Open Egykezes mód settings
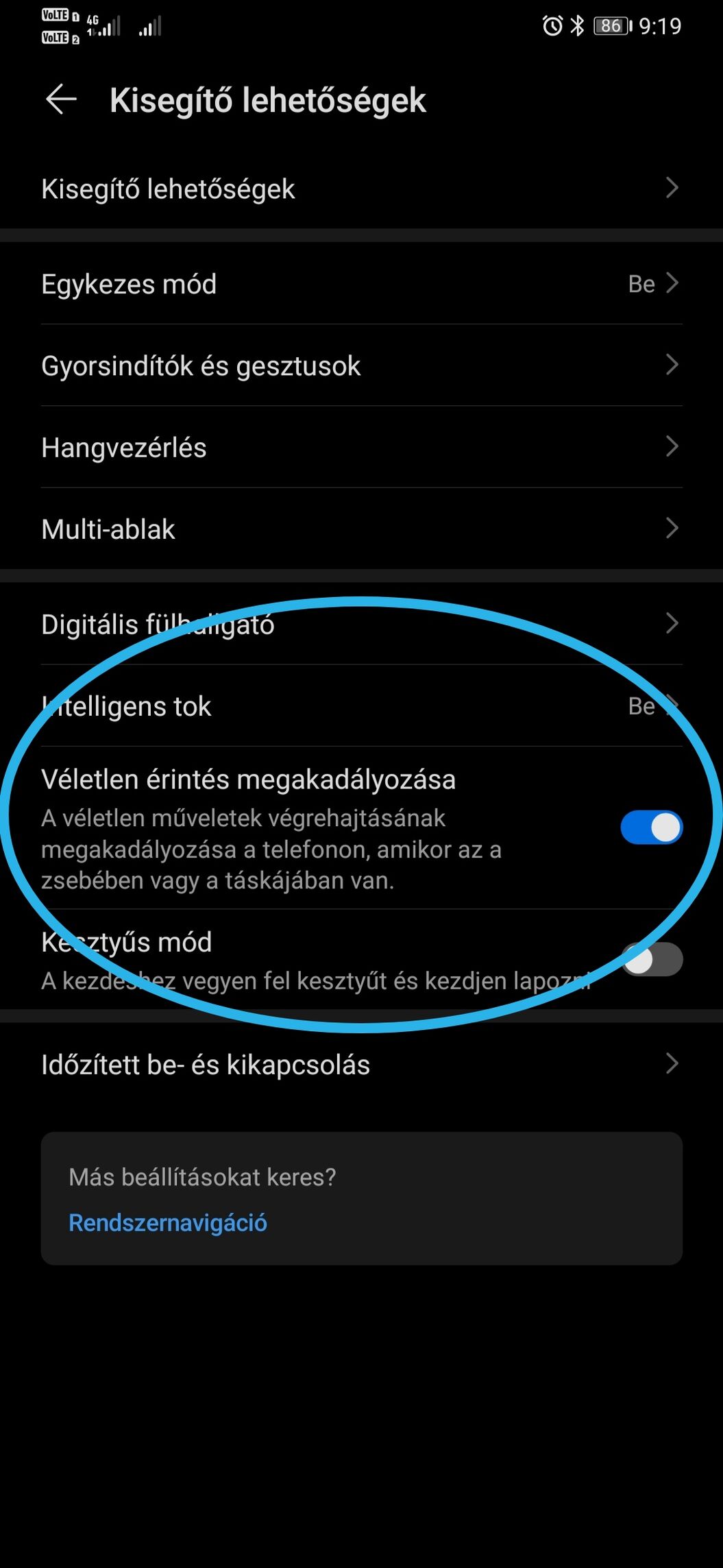Screen dimensions: 723x1568 (361, 284)
